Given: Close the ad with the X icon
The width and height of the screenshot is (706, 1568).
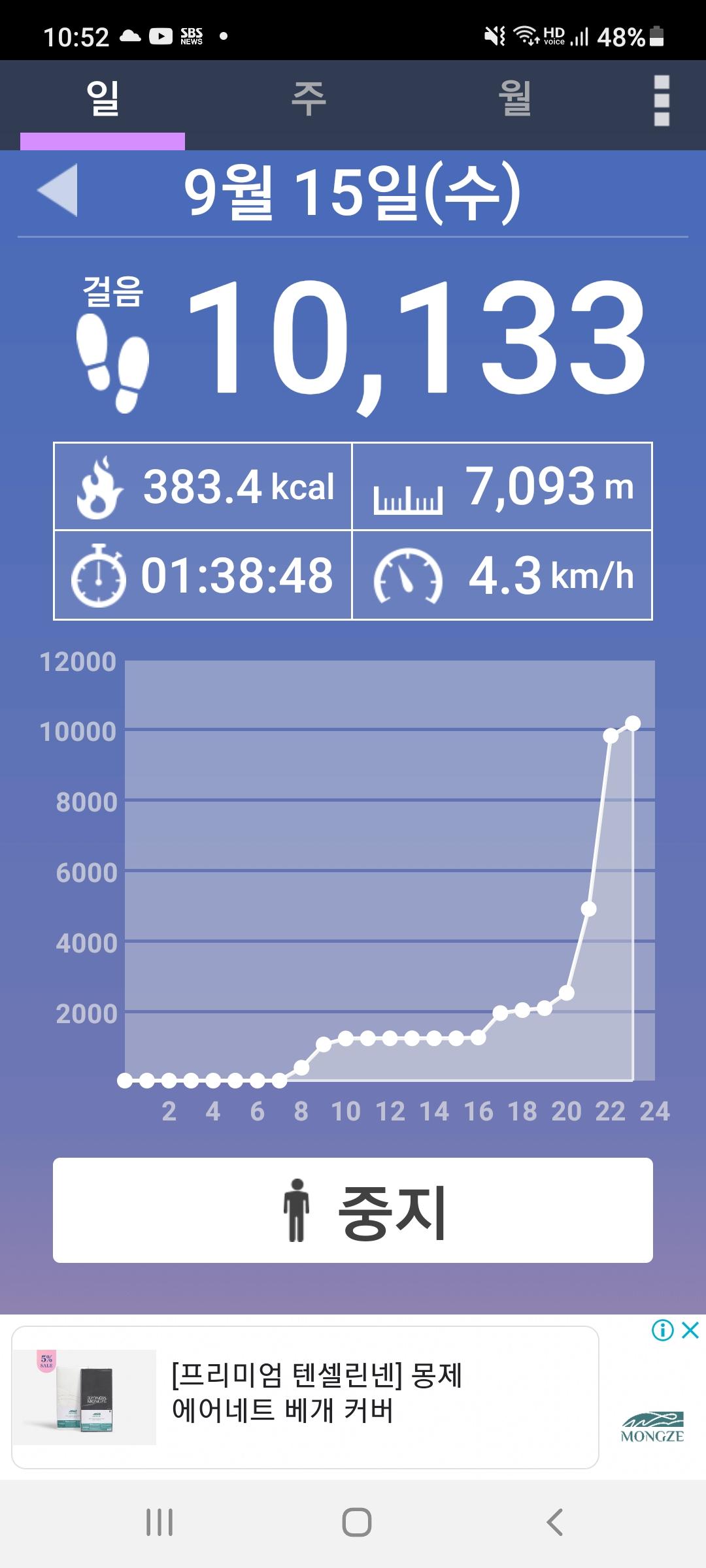Looking at the screenshot, I should pyautogui.click(x=690, y=1330).
